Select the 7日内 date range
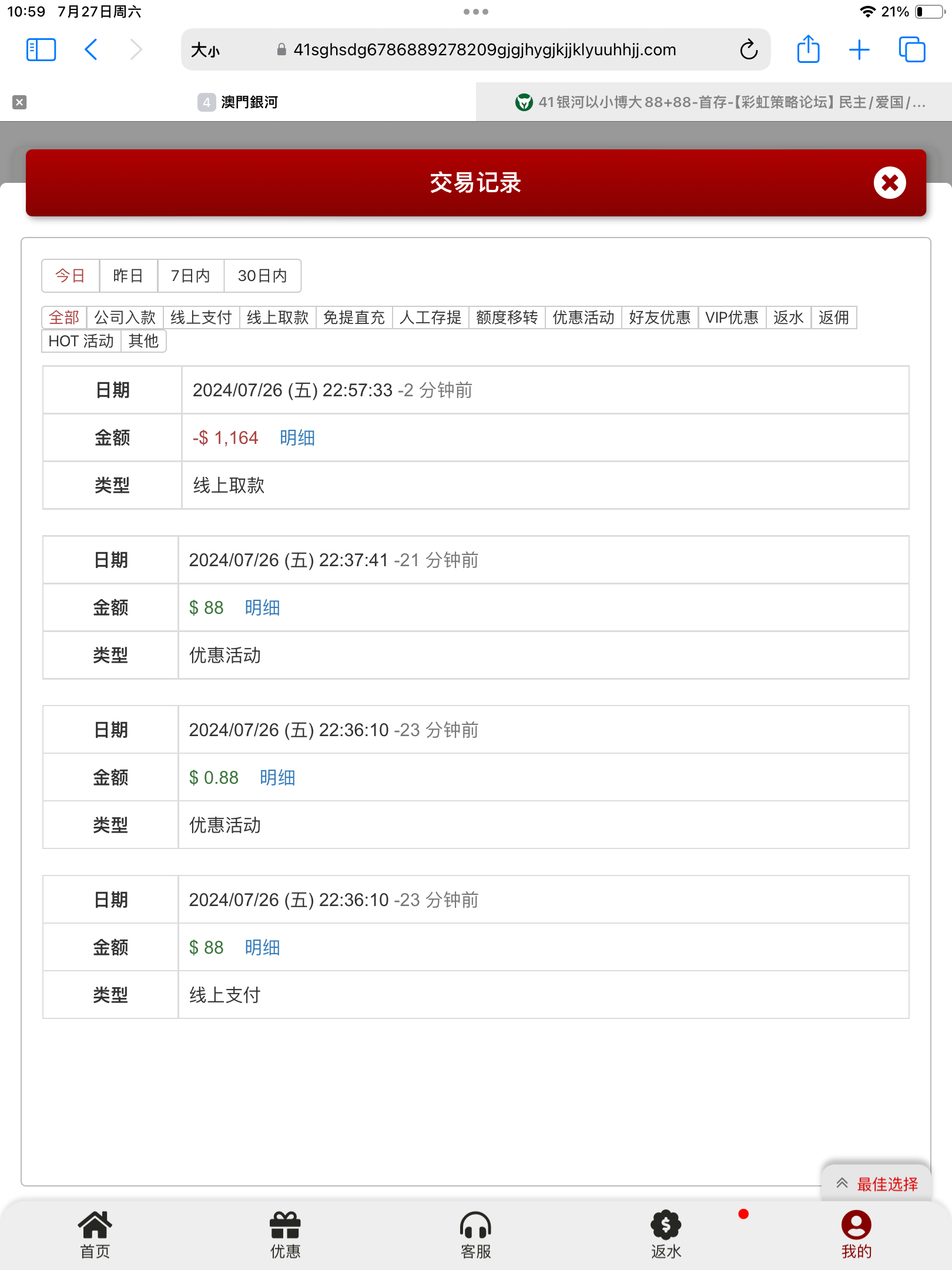The image size is (952, 1270). (190, 276)
